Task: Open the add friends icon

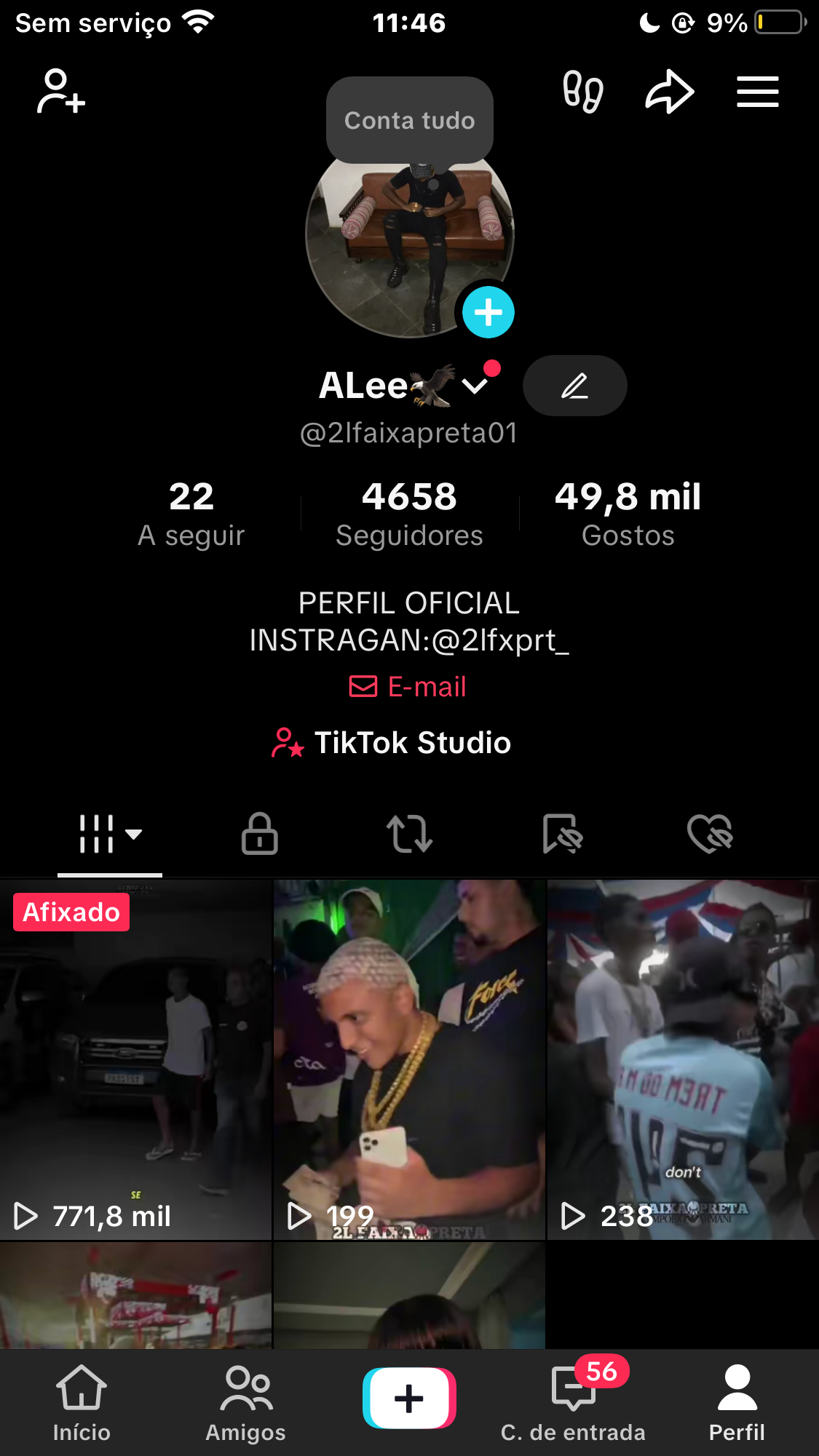Action: 61,92
